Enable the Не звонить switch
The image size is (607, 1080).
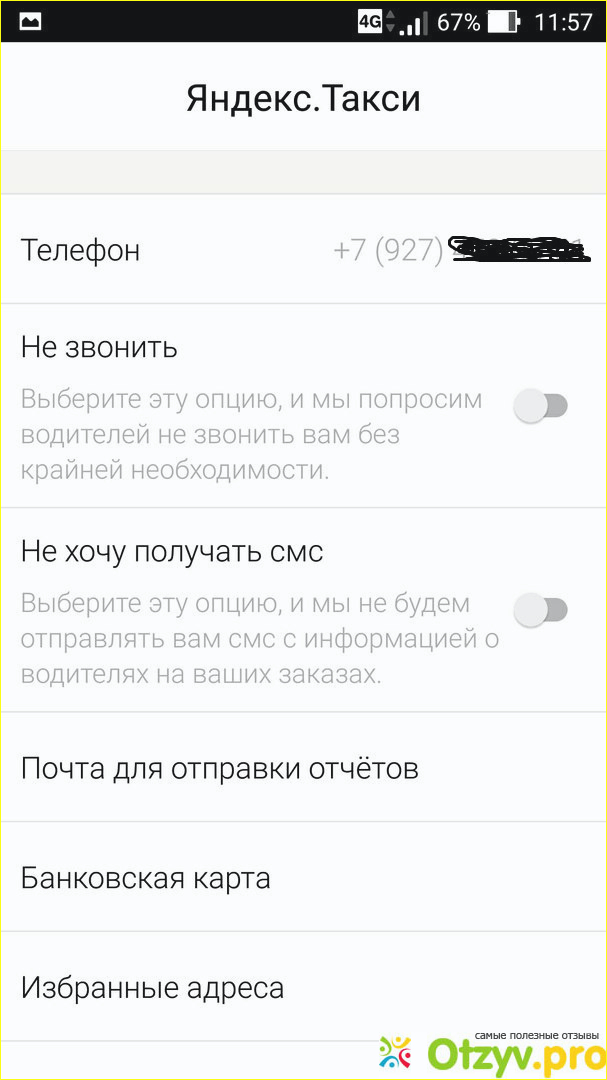pyautogui.click(x=541, y=406)
